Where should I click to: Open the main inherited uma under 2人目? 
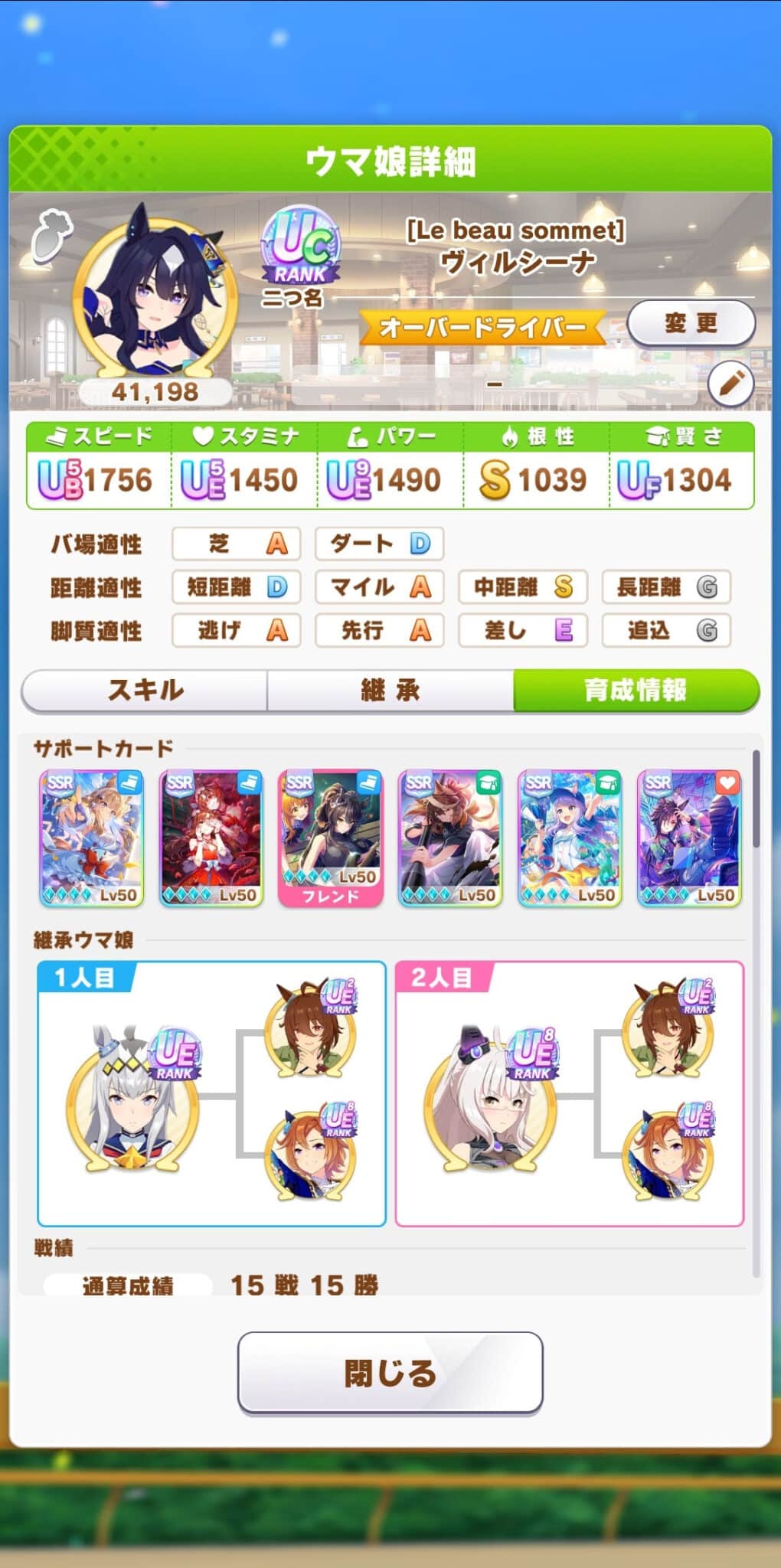[x=490, y=1100]
